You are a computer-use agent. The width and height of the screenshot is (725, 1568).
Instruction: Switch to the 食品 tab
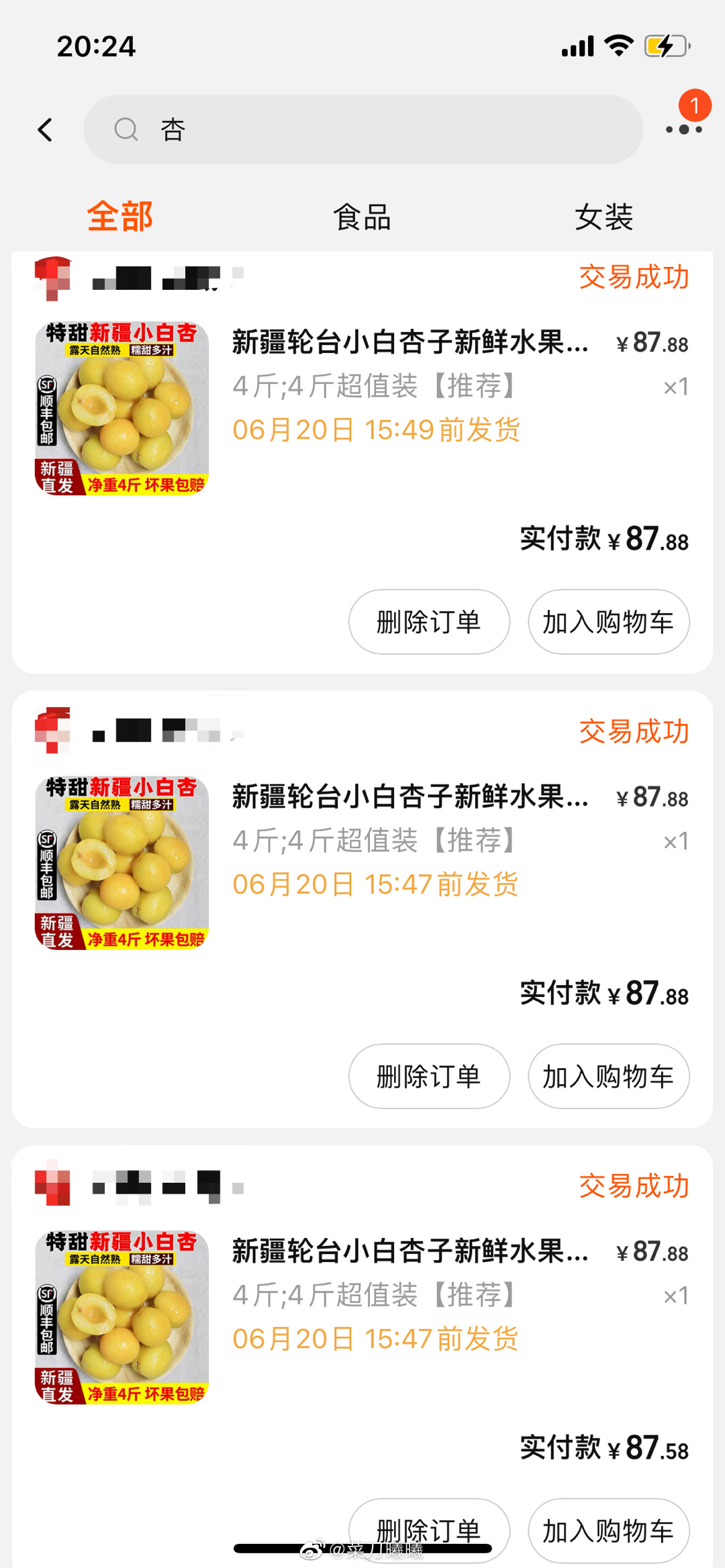(362, 217)
